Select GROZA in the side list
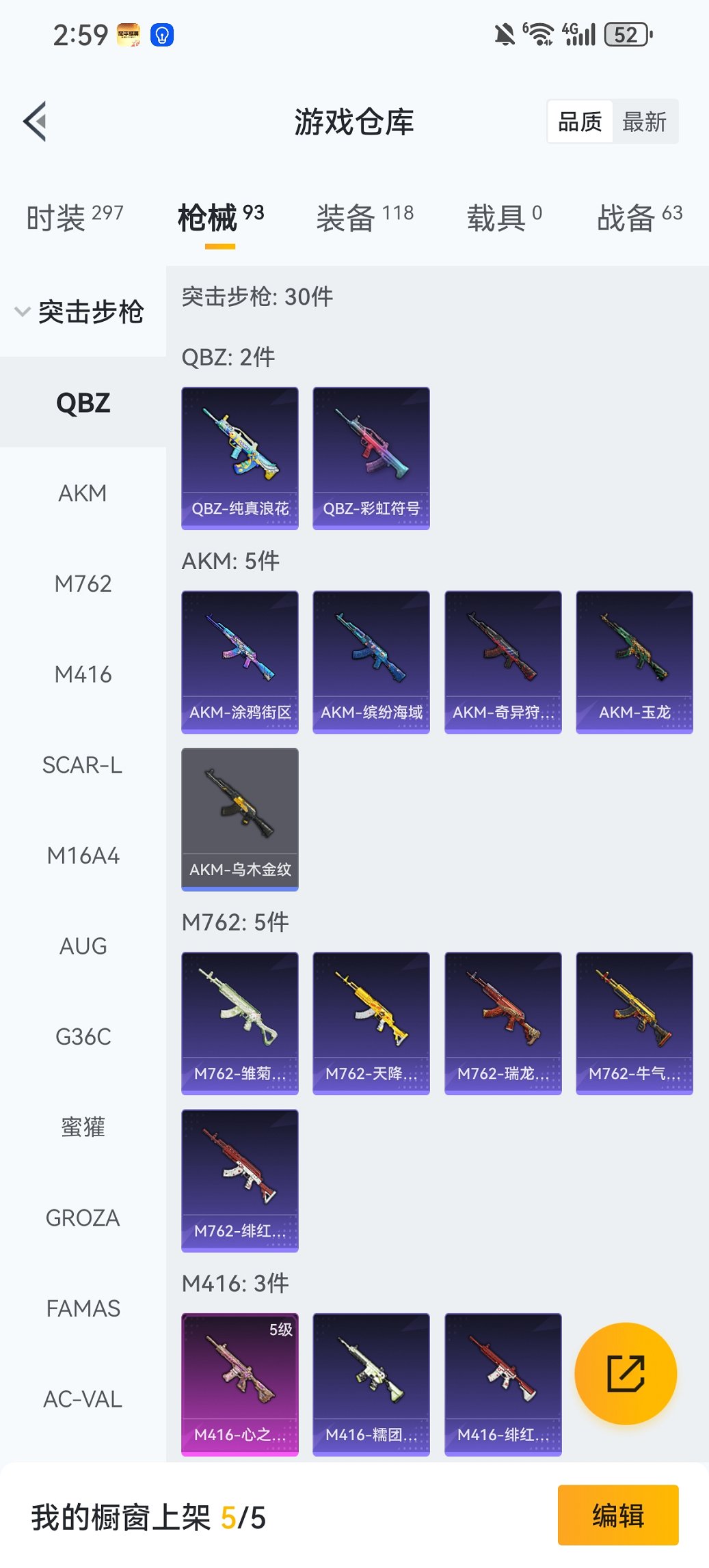 click(83, 1218)
